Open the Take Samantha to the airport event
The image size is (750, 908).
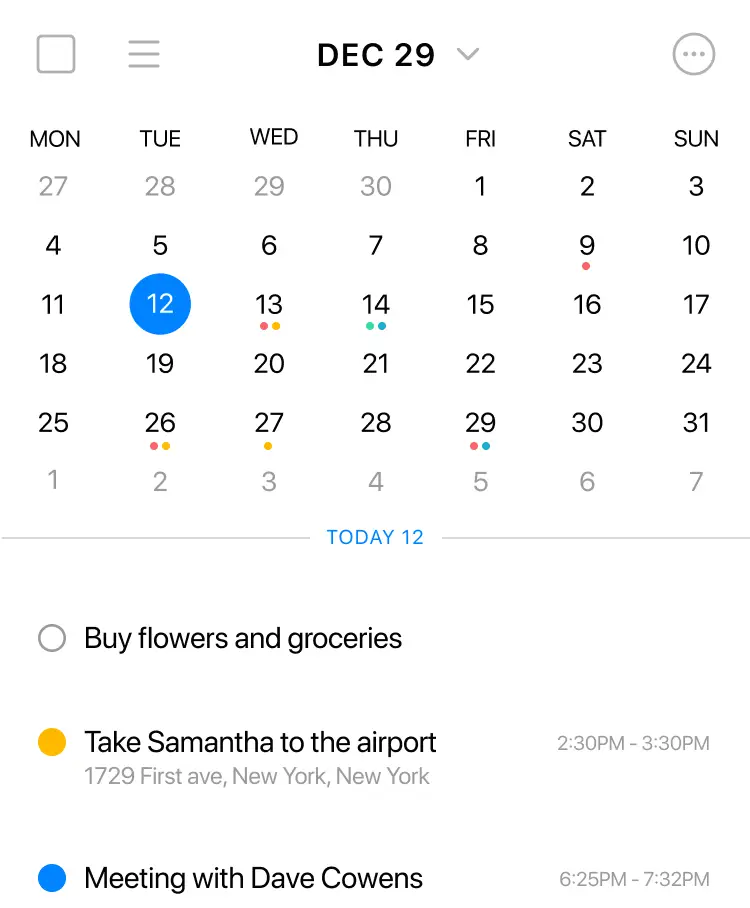tap(261, 743)
